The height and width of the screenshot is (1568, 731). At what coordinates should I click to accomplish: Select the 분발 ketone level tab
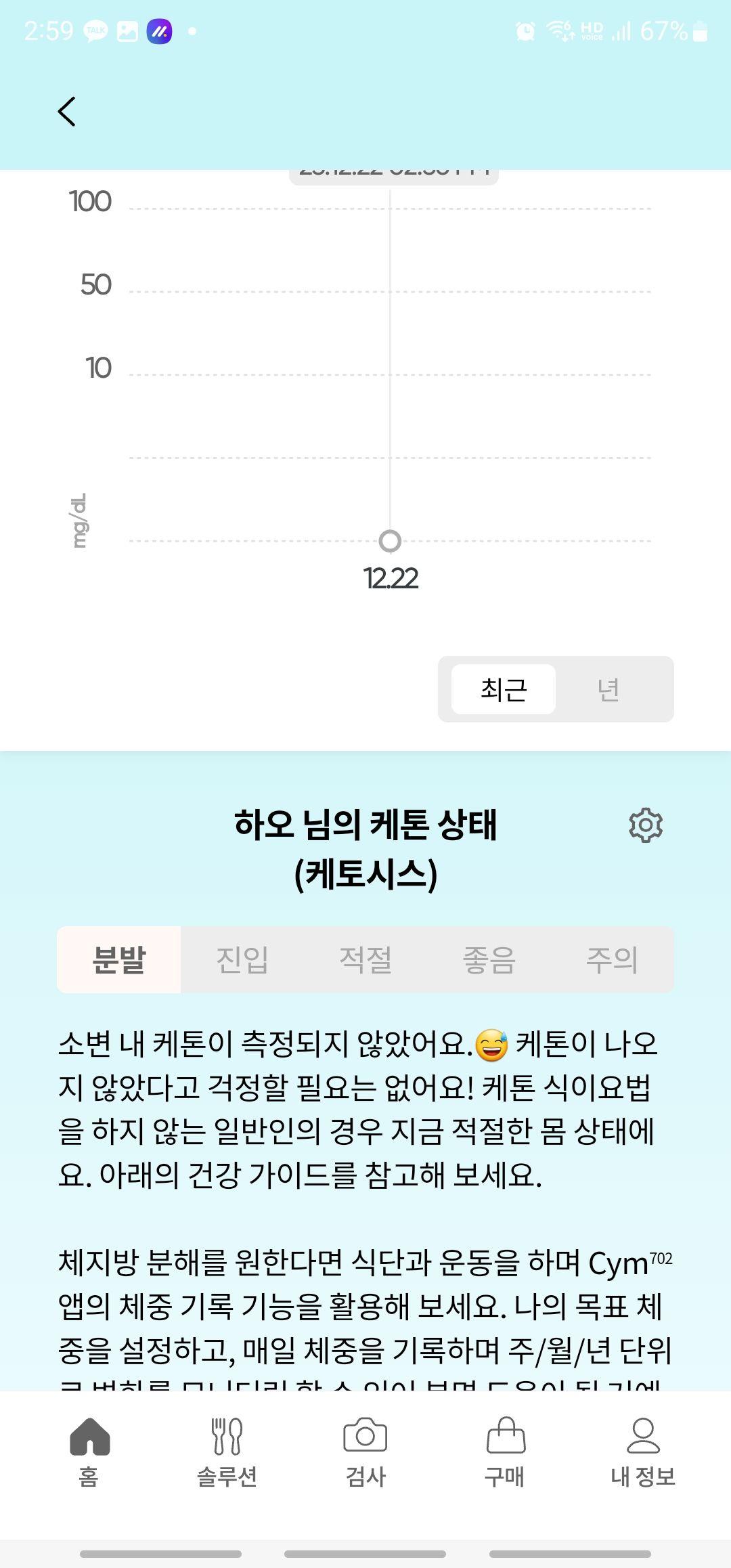pyautogui.click(x=119, y=959)
